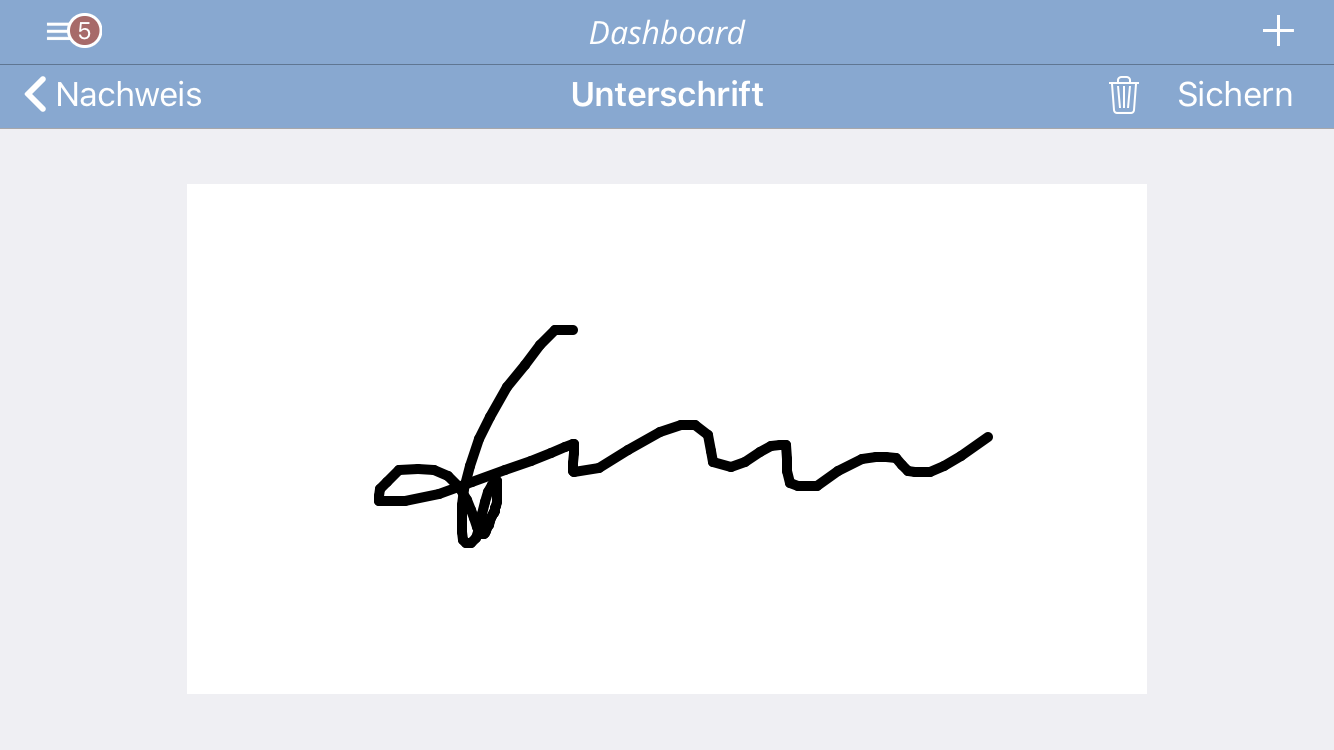Screen dimensions: 1334x750
Task: Delete the signature with the trash icon
Action: click(x=1123, y=95)
